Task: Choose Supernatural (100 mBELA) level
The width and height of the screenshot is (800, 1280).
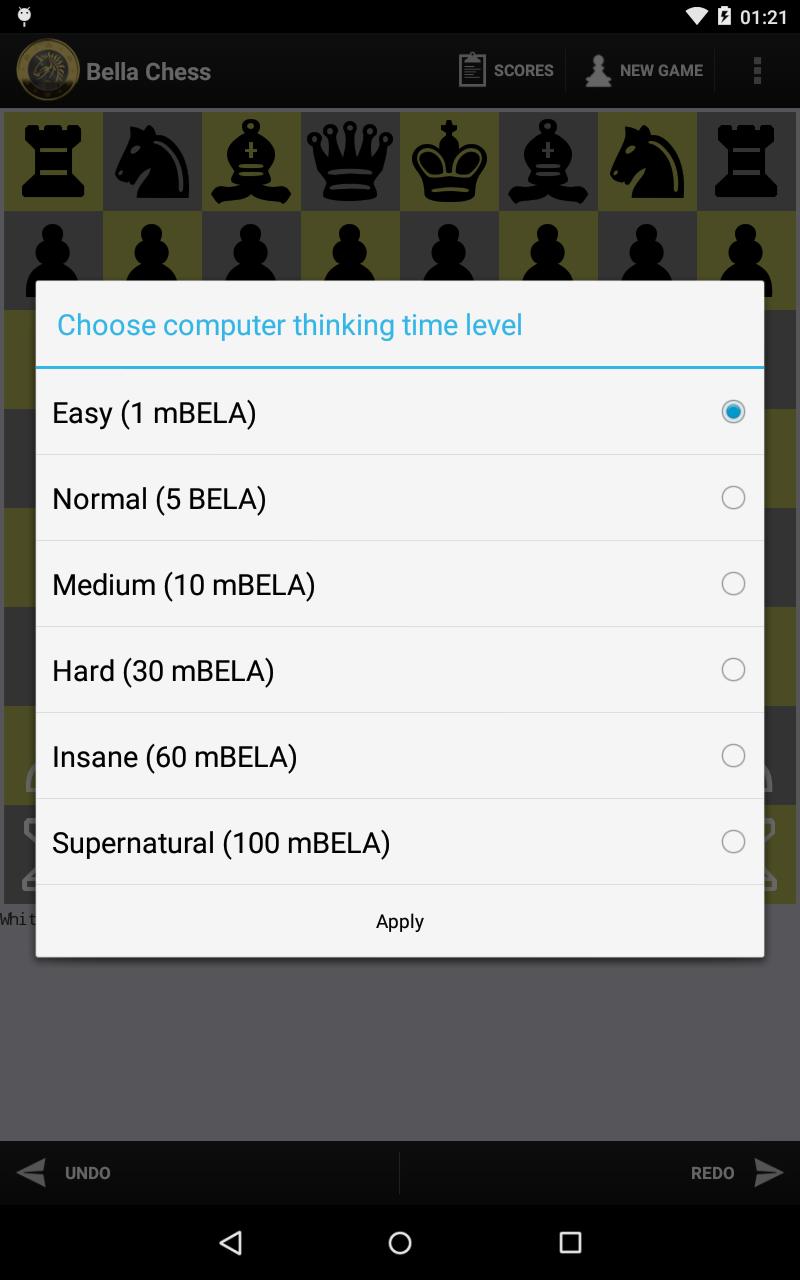Action: coord(400,842)
